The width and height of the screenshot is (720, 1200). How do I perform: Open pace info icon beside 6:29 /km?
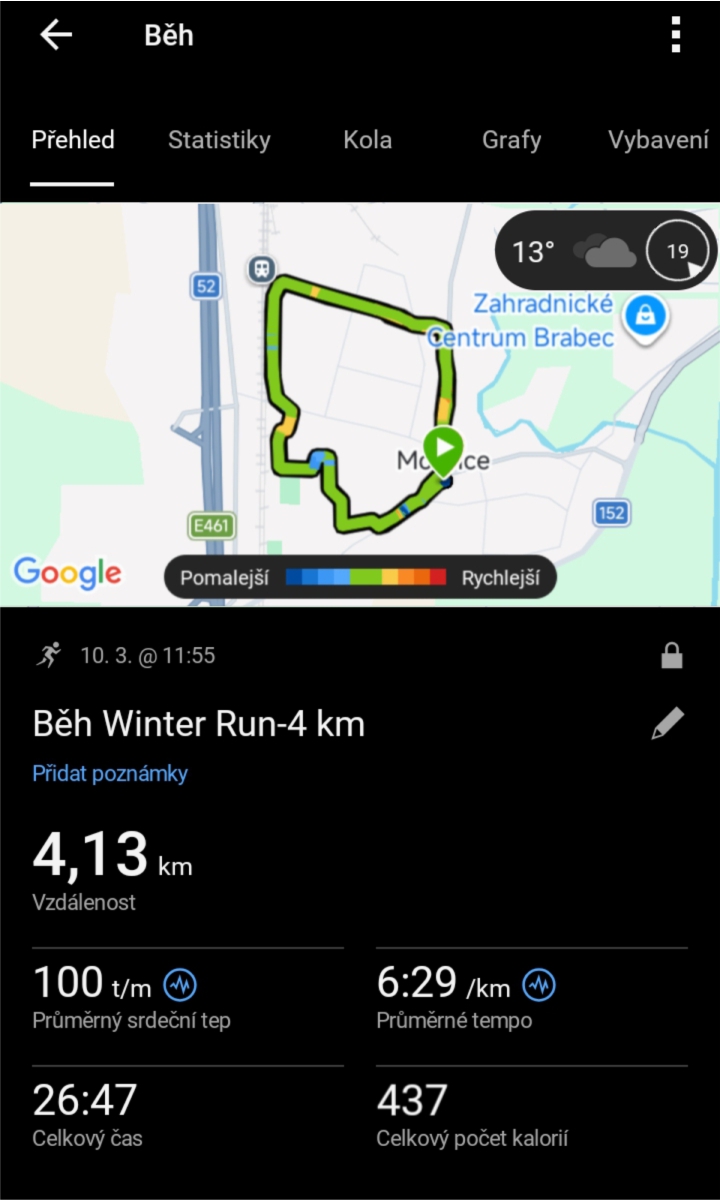coord(539,985)
